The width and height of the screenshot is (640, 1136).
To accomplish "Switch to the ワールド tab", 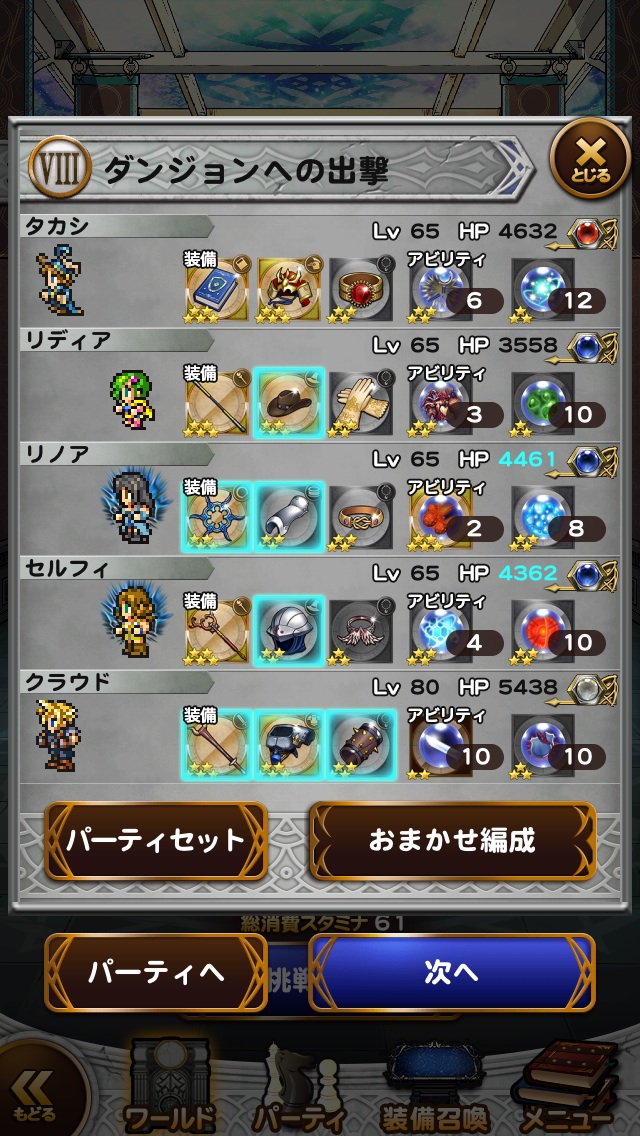I will click(170, 1092).
